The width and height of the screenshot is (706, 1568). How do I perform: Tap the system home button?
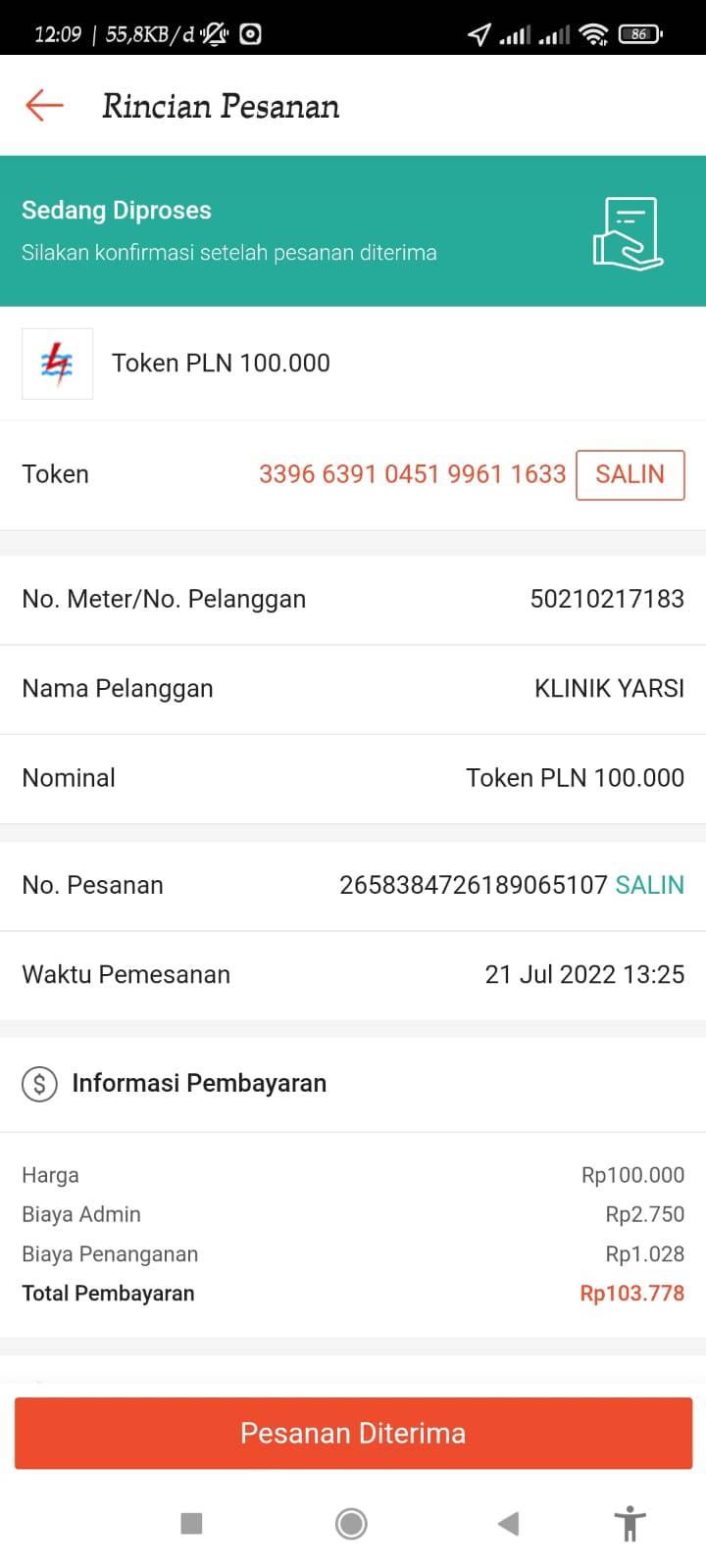tap(351, 1523)
